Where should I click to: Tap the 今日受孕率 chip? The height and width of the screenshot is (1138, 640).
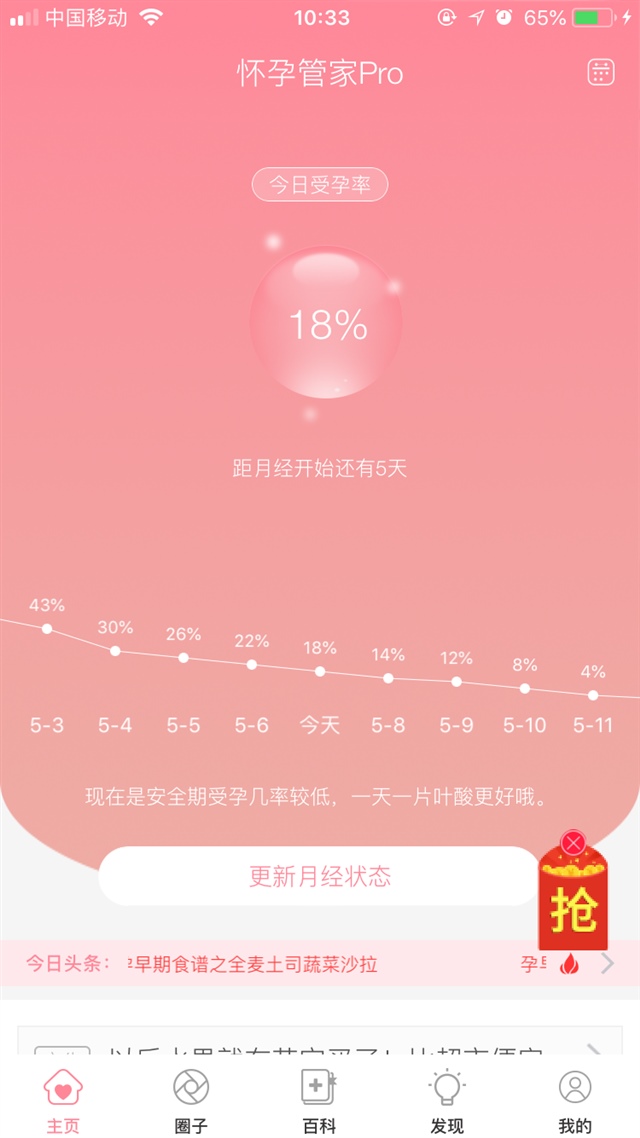coord(320,185)
